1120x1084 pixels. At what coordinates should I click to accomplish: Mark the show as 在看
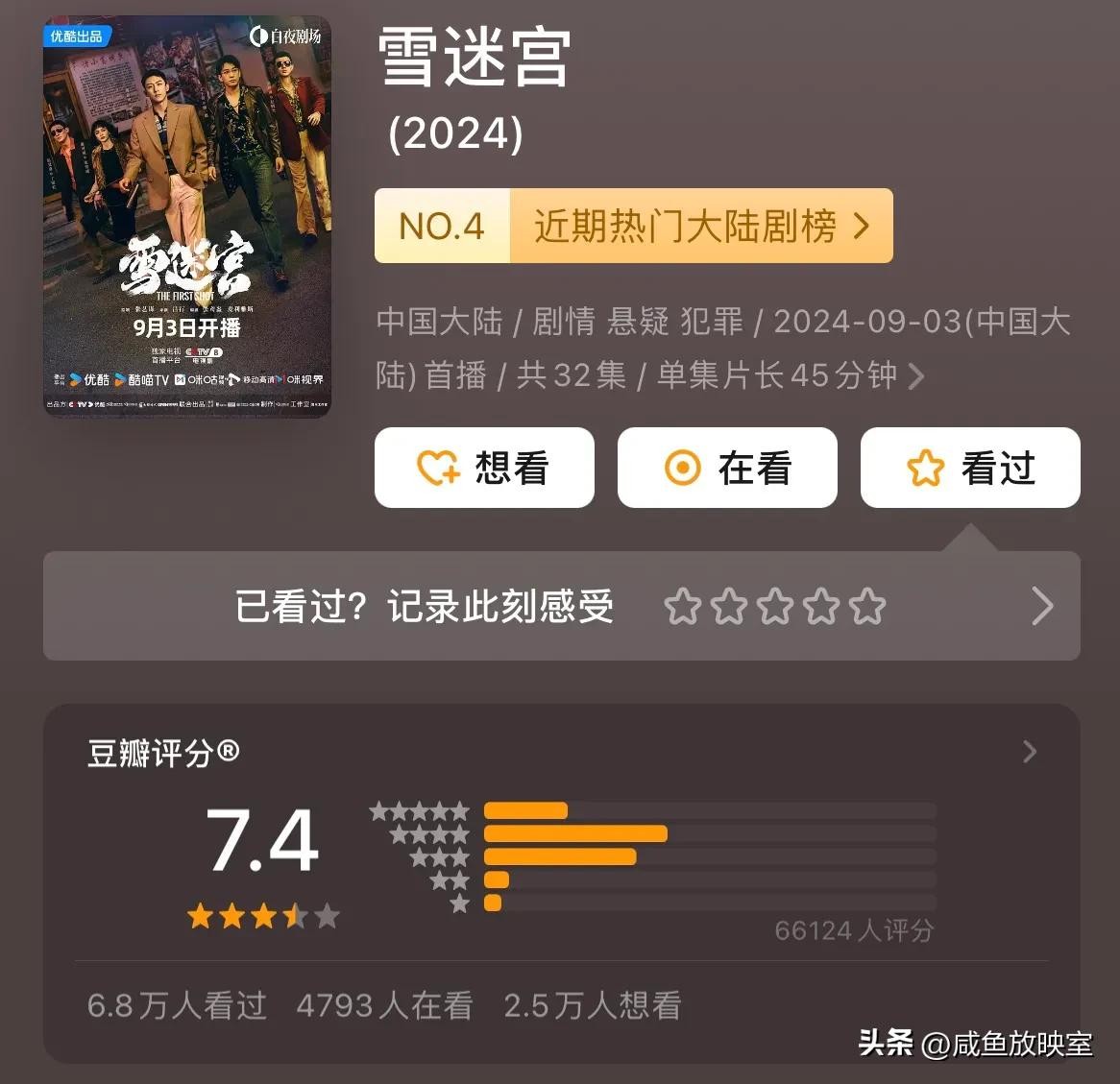point(727,469)
